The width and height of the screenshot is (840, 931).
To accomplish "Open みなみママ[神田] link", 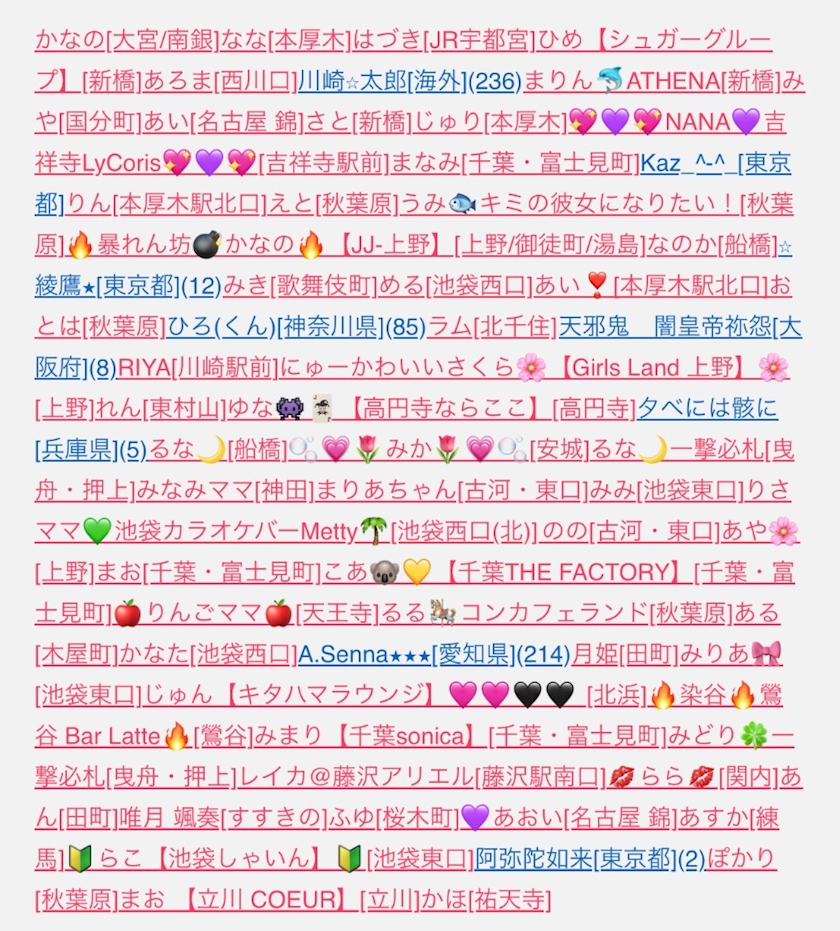I will 226,490.
